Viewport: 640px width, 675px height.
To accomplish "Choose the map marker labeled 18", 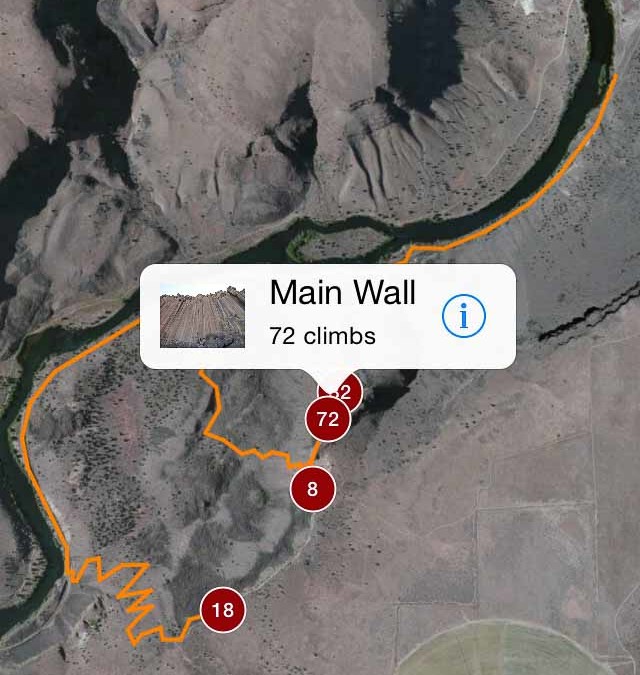I will coord(222,610).
